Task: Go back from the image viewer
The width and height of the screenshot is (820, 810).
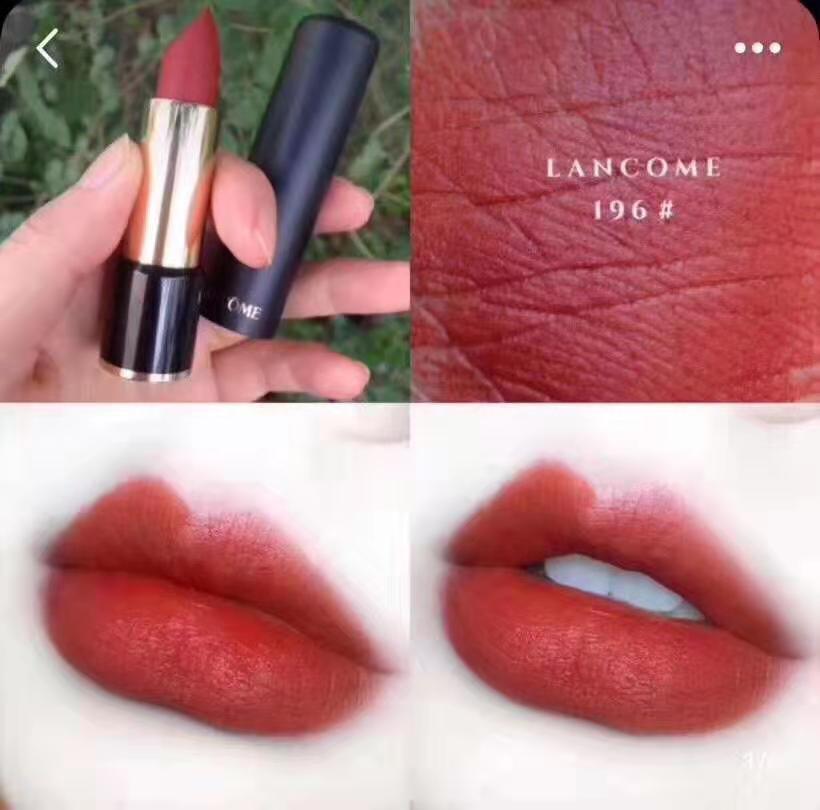Action: [x=46, y=48]
